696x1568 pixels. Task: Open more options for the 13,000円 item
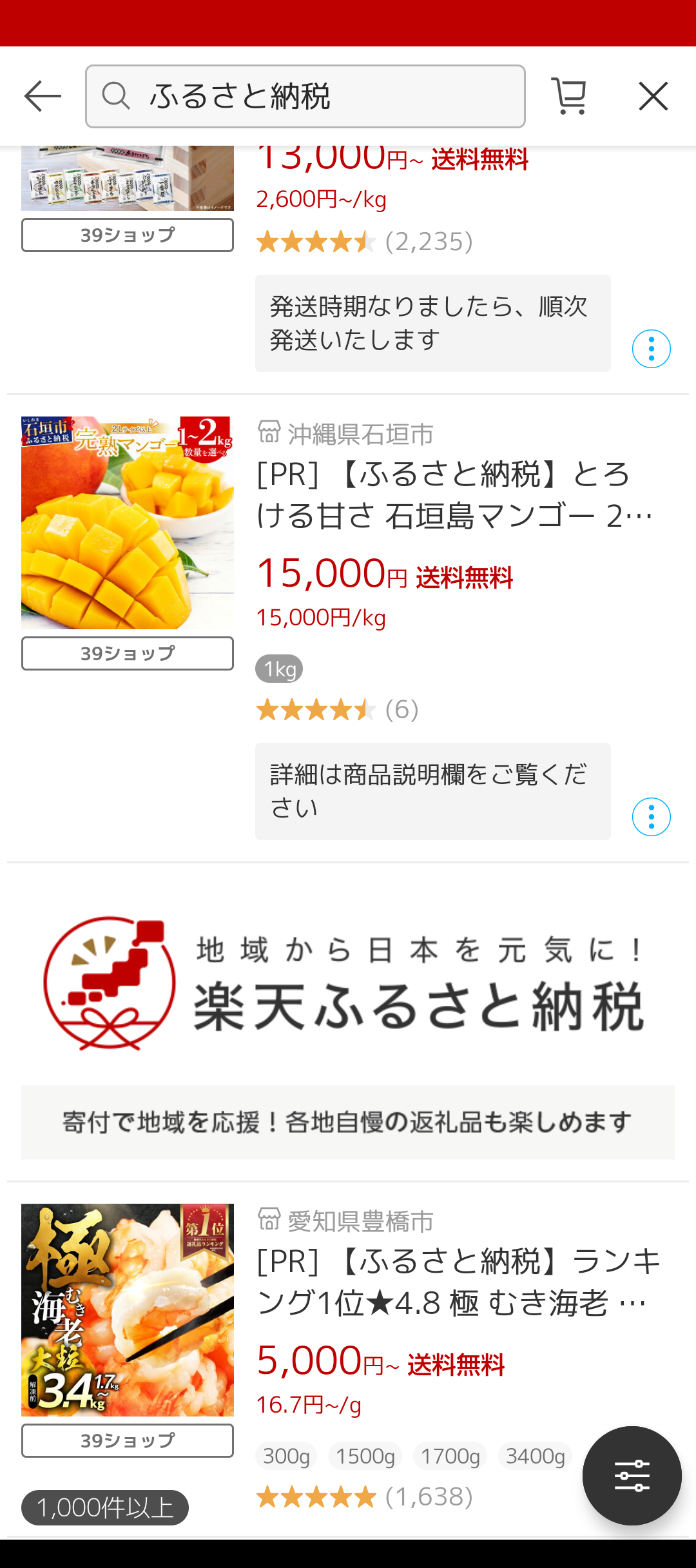pyautogui.click(x=651, y=349)
